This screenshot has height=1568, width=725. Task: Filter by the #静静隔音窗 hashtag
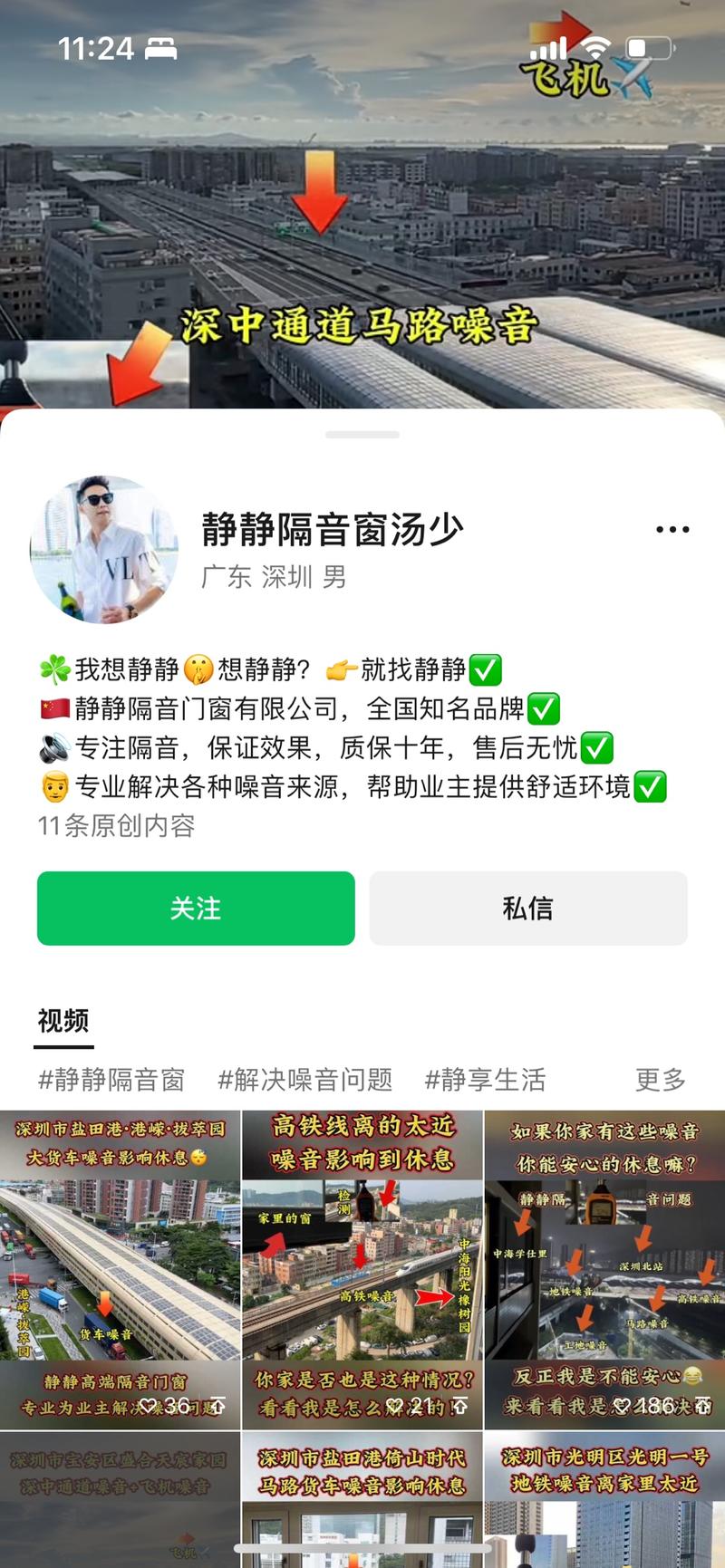point(111,1080)
